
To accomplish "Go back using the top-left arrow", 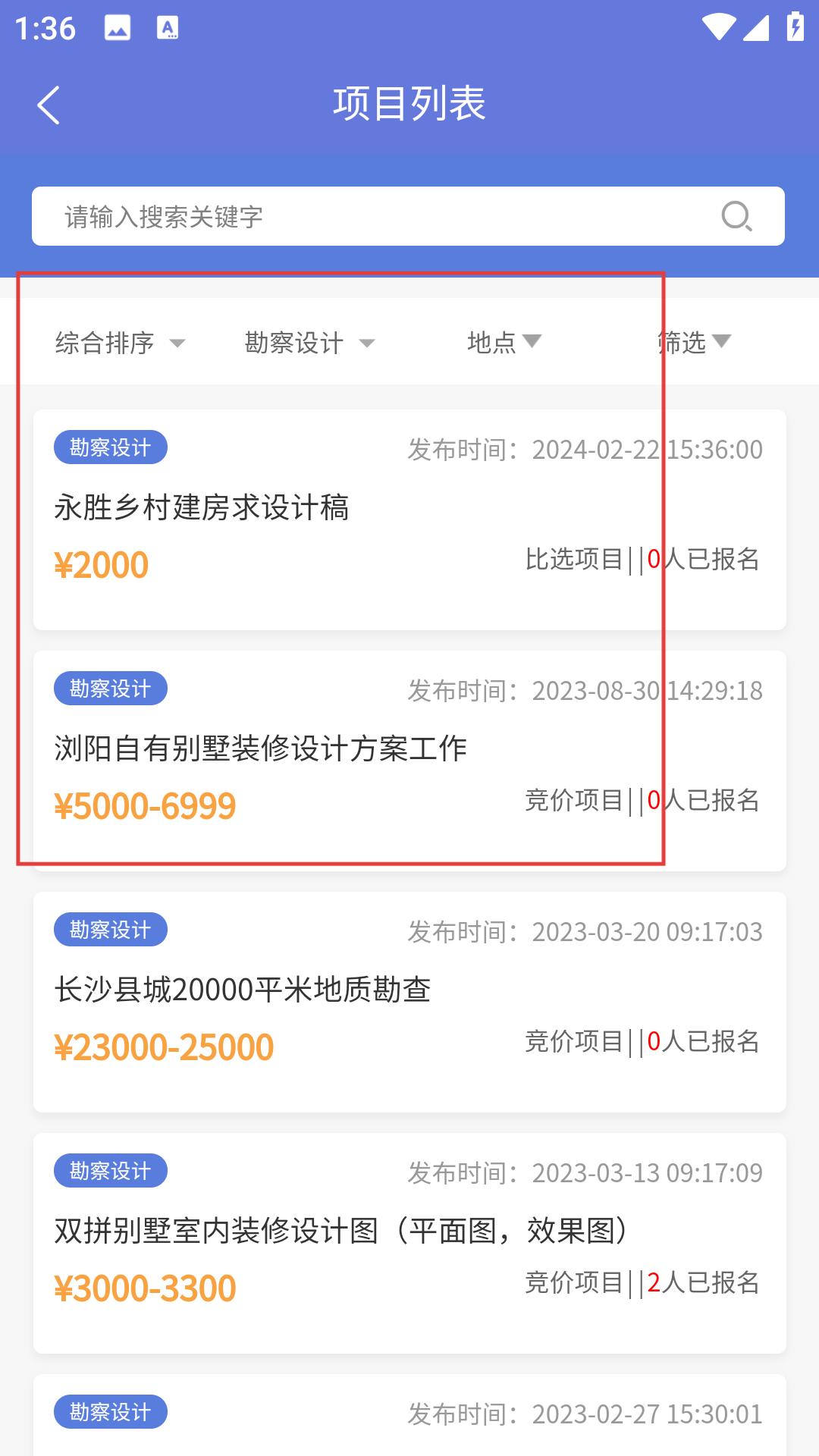I will [49, 105].
